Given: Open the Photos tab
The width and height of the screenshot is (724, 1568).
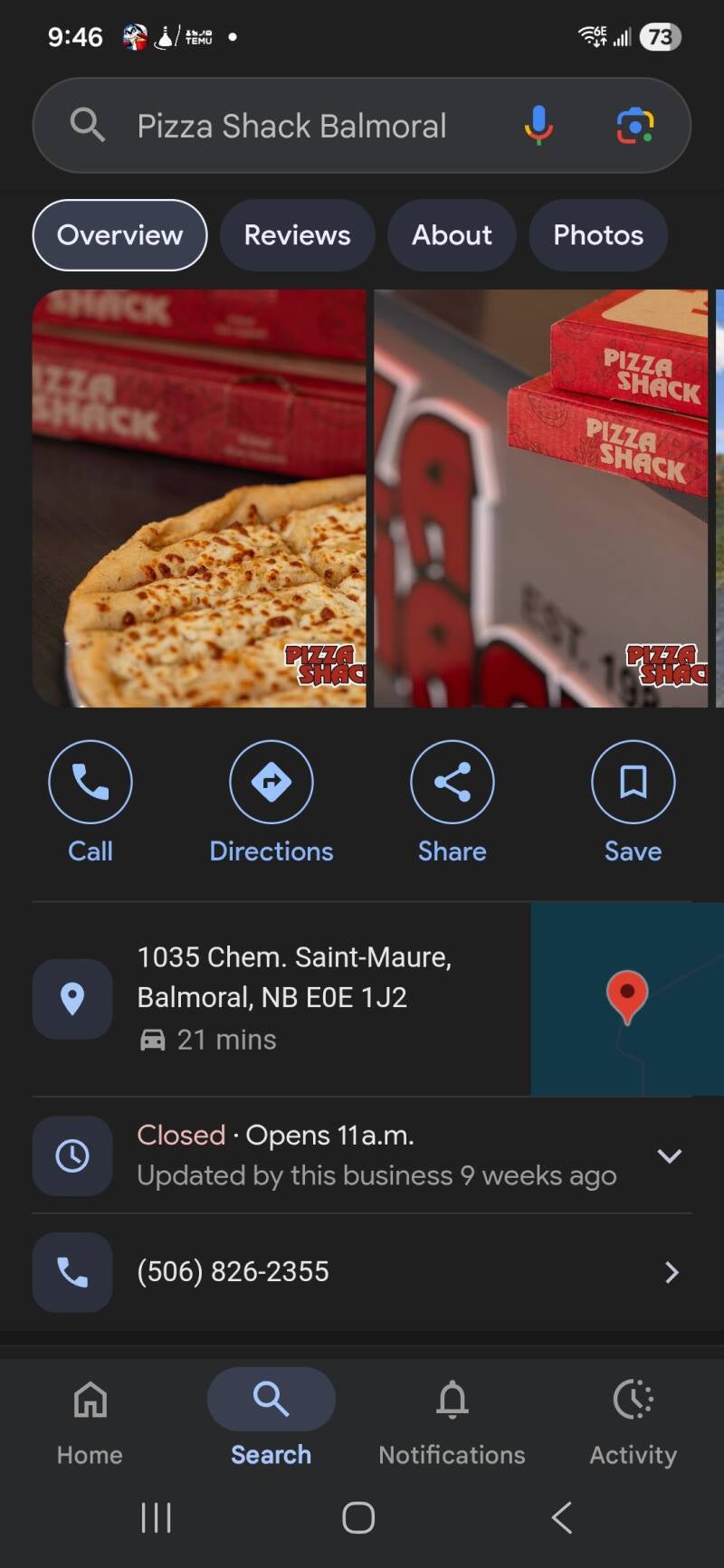Looking at the screenshot, I should 598,235.
